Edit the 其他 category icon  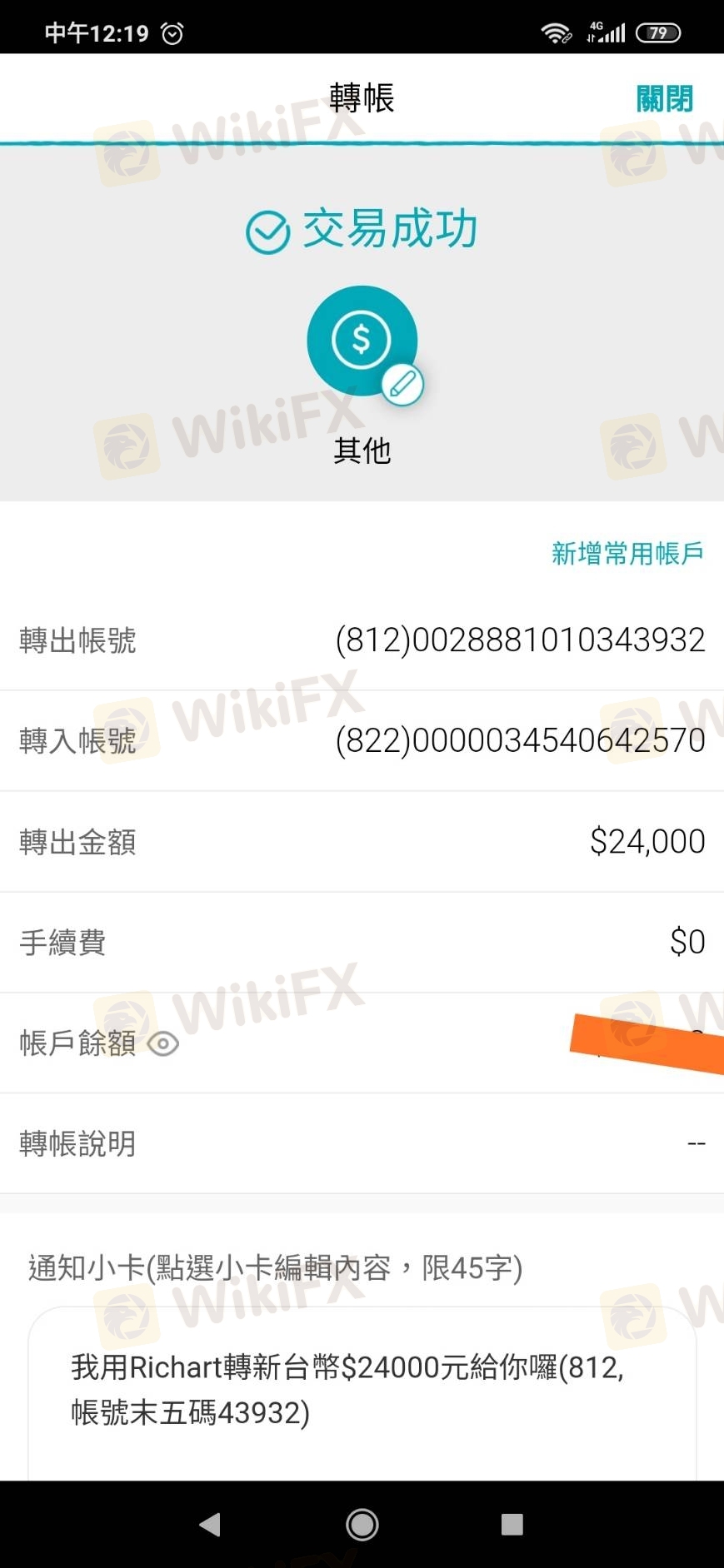click(x=402, y=385)
